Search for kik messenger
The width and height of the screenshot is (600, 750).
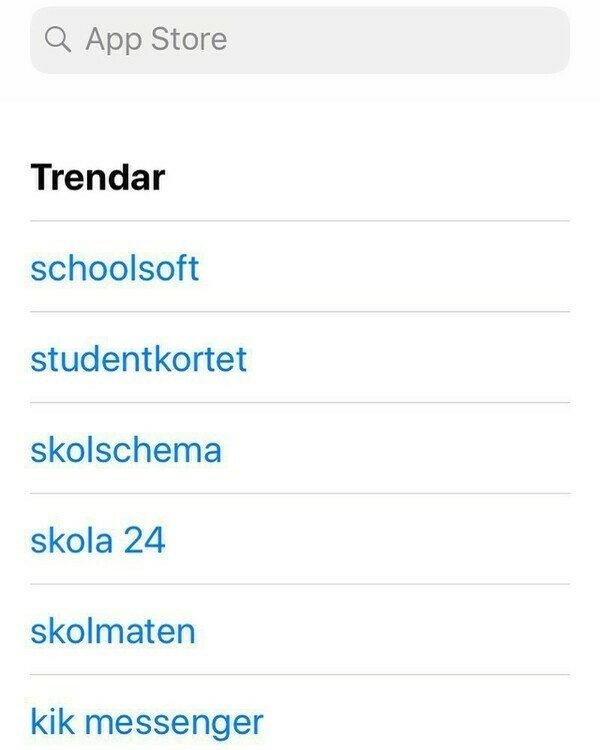tap(147, 721)
